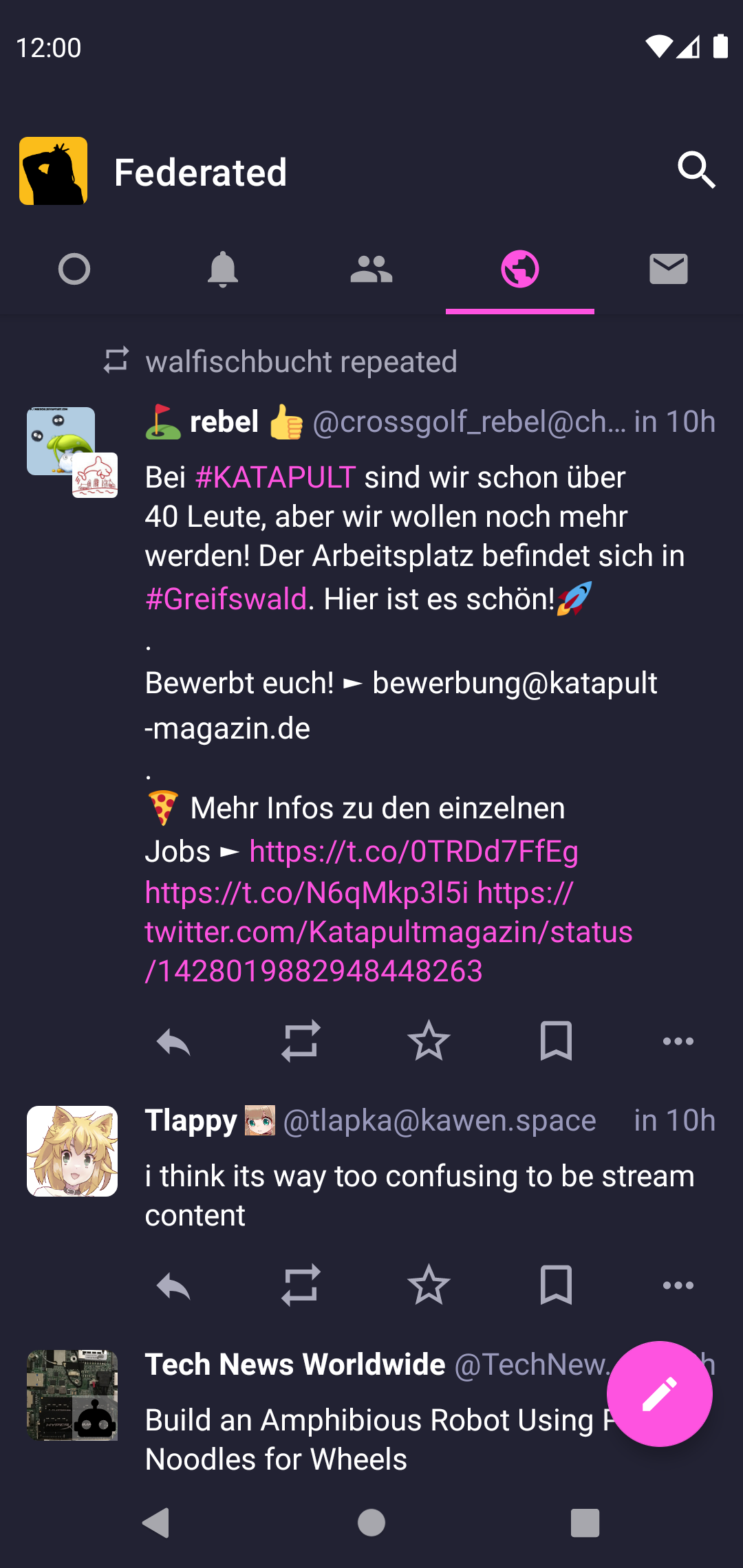Open the search icon in the app bar
The image size is (743, 1568).
coord(696,171)
